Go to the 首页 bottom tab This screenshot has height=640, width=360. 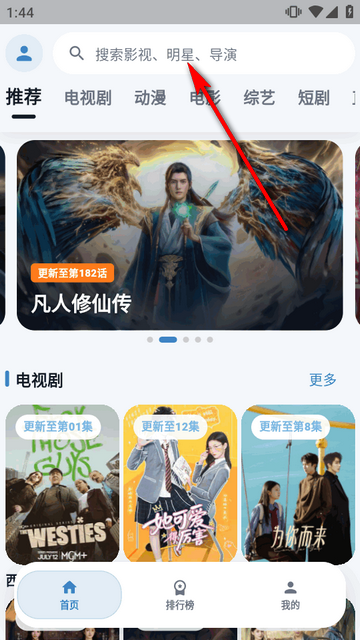coord(69,595)
